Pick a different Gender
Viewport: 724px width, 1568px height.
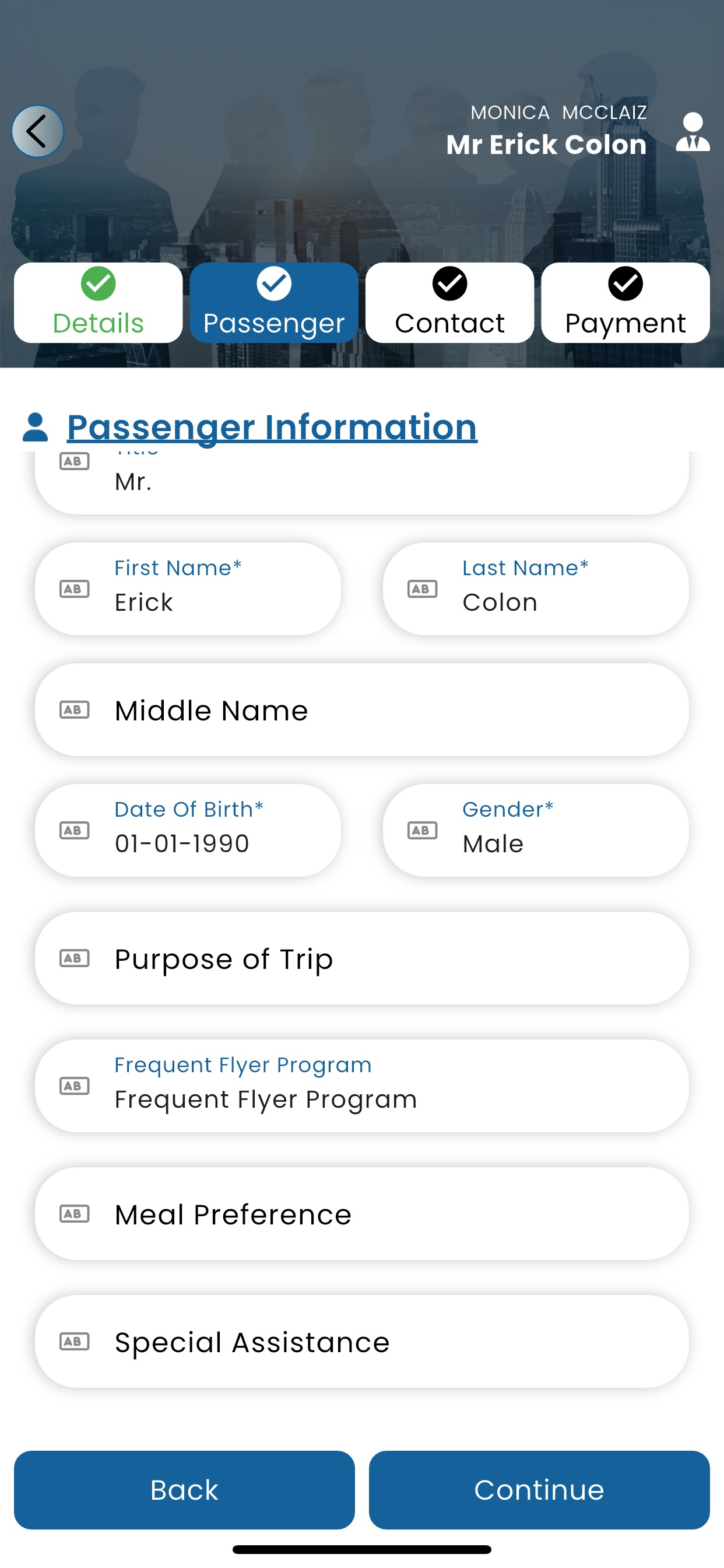[535, 830]
